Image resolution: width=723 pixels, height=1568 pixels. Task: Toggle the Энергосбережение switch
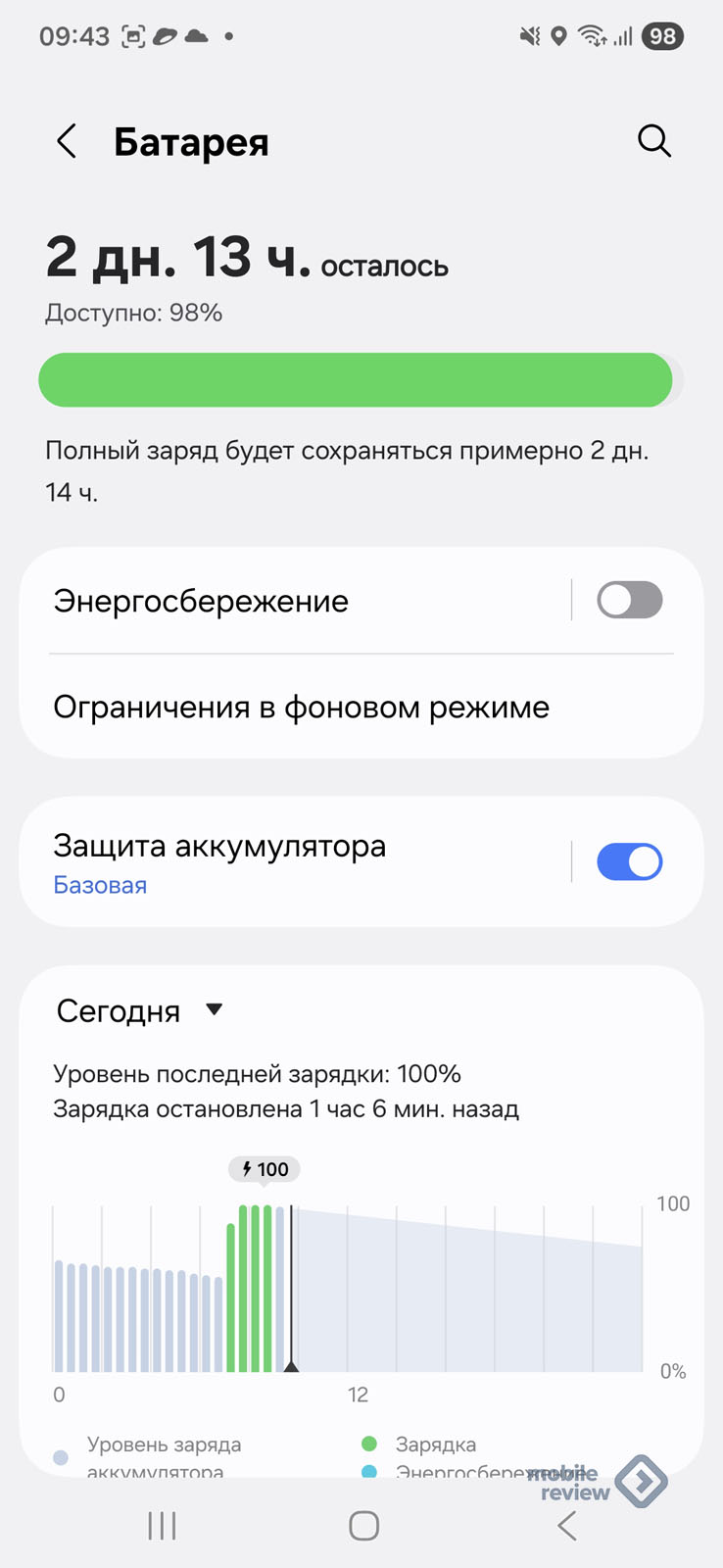tap(630, 600)
